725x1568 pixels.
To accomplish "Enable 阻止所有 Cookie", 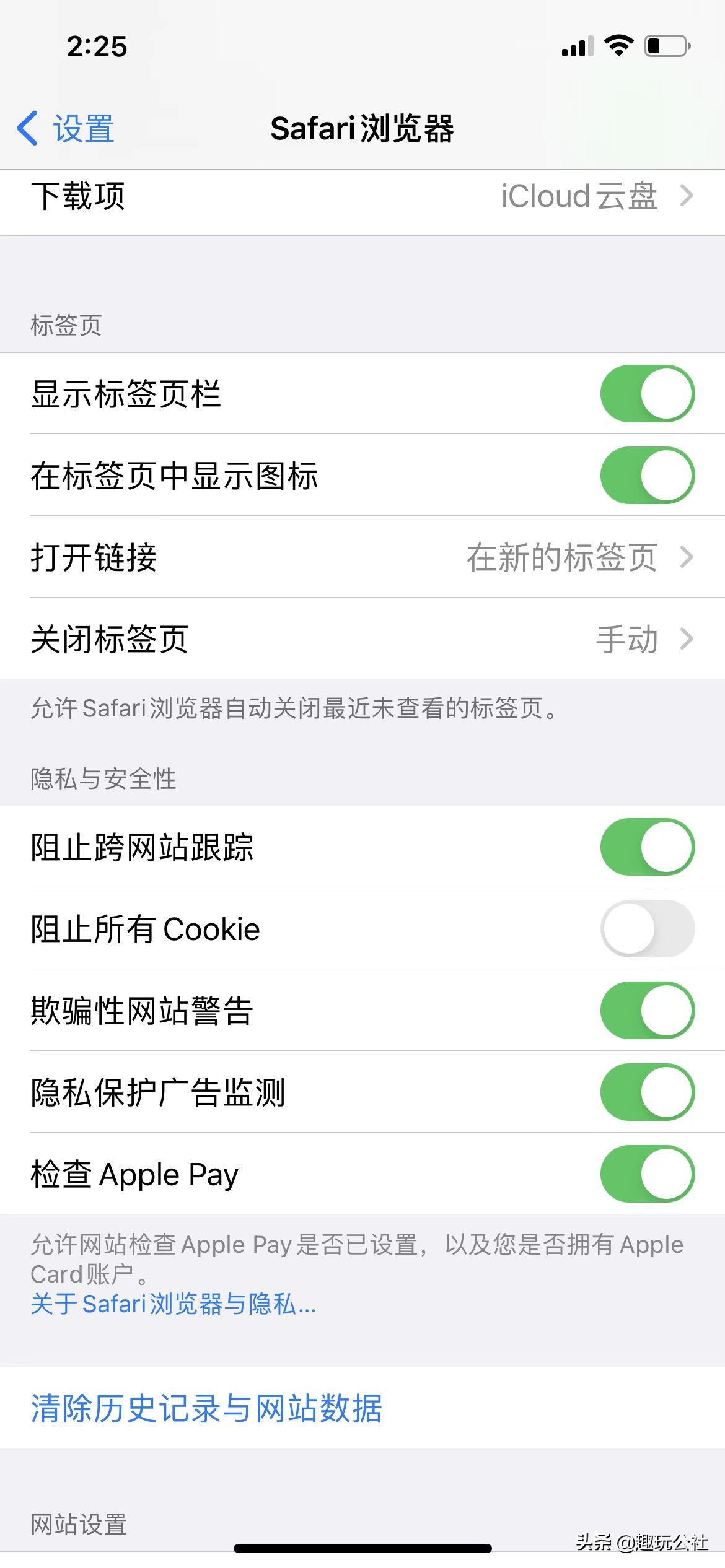I will 647,928.
